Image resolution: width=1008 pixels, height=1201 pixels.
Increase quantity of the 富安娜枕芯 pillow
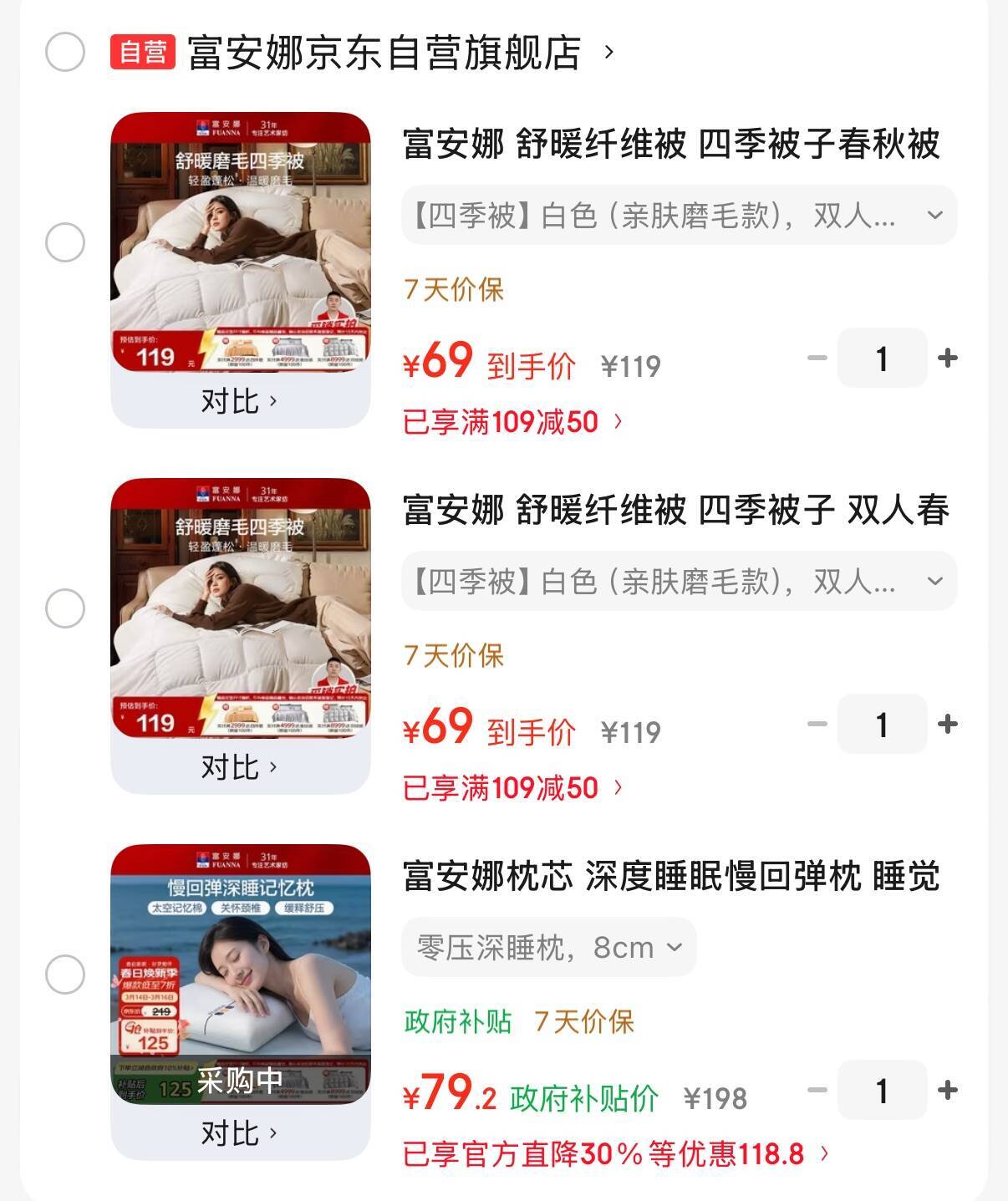point(947,1090)
